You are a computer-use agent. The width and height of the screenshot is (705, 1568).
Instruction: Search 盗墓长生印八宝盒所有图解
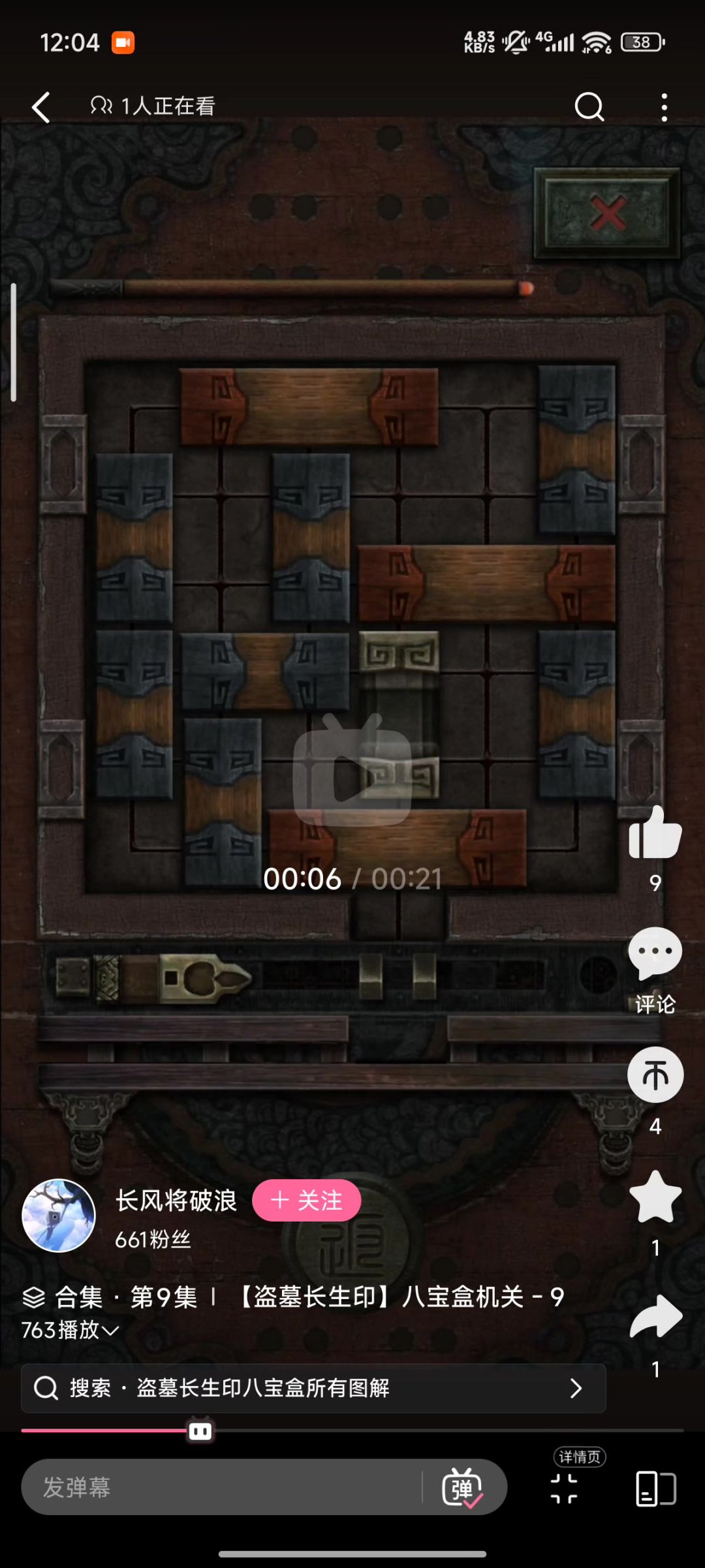click(313, 1388)
